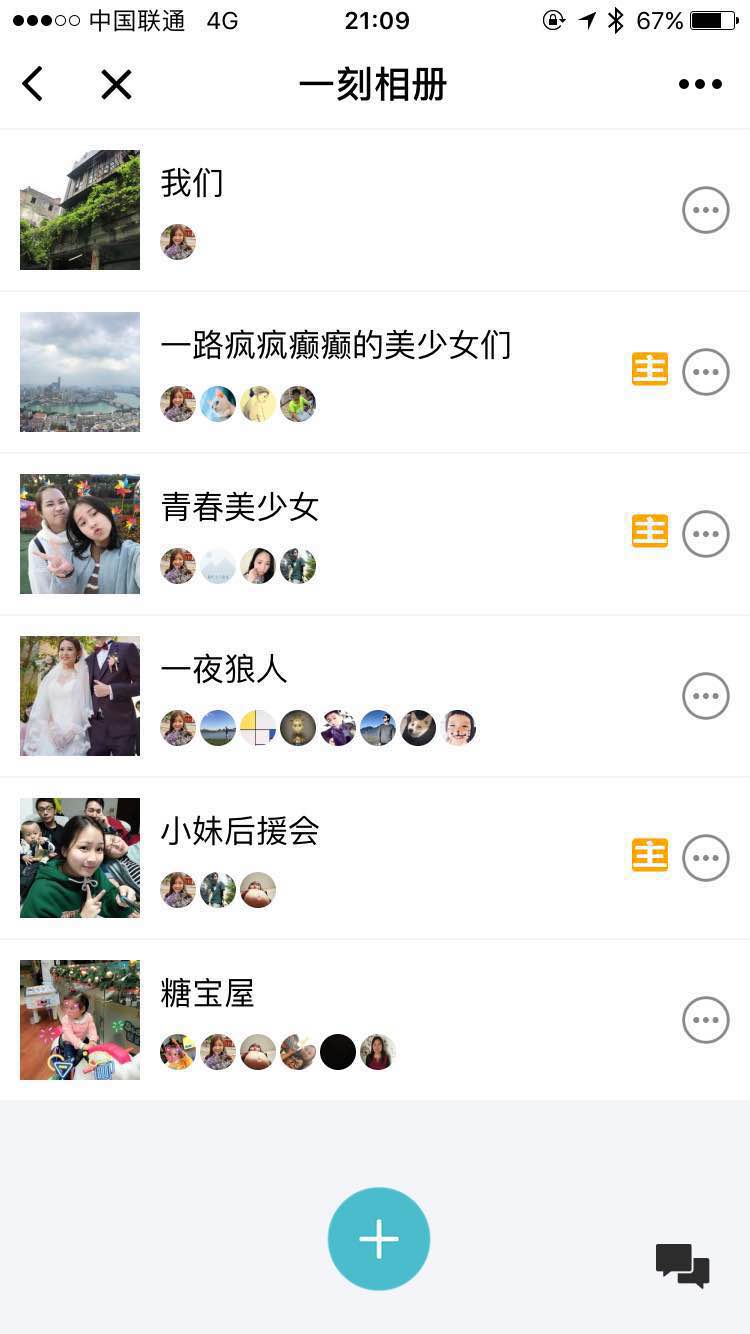The height and width of the screenshot is (1334, 750).
Task: Open the chat bubbles icon
Action: (683, 1265)
